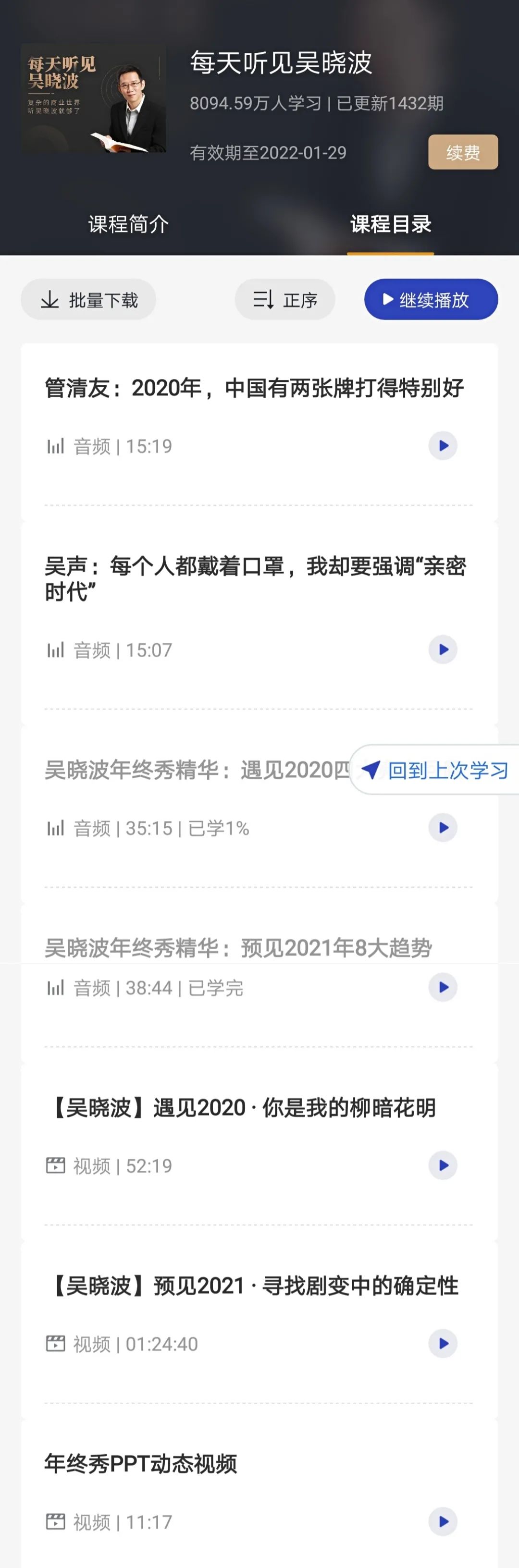The height and width of the screenshot is (1568, 519).
Task: Switch to the 课程目录 tab
Action: [x=391, y=224]
